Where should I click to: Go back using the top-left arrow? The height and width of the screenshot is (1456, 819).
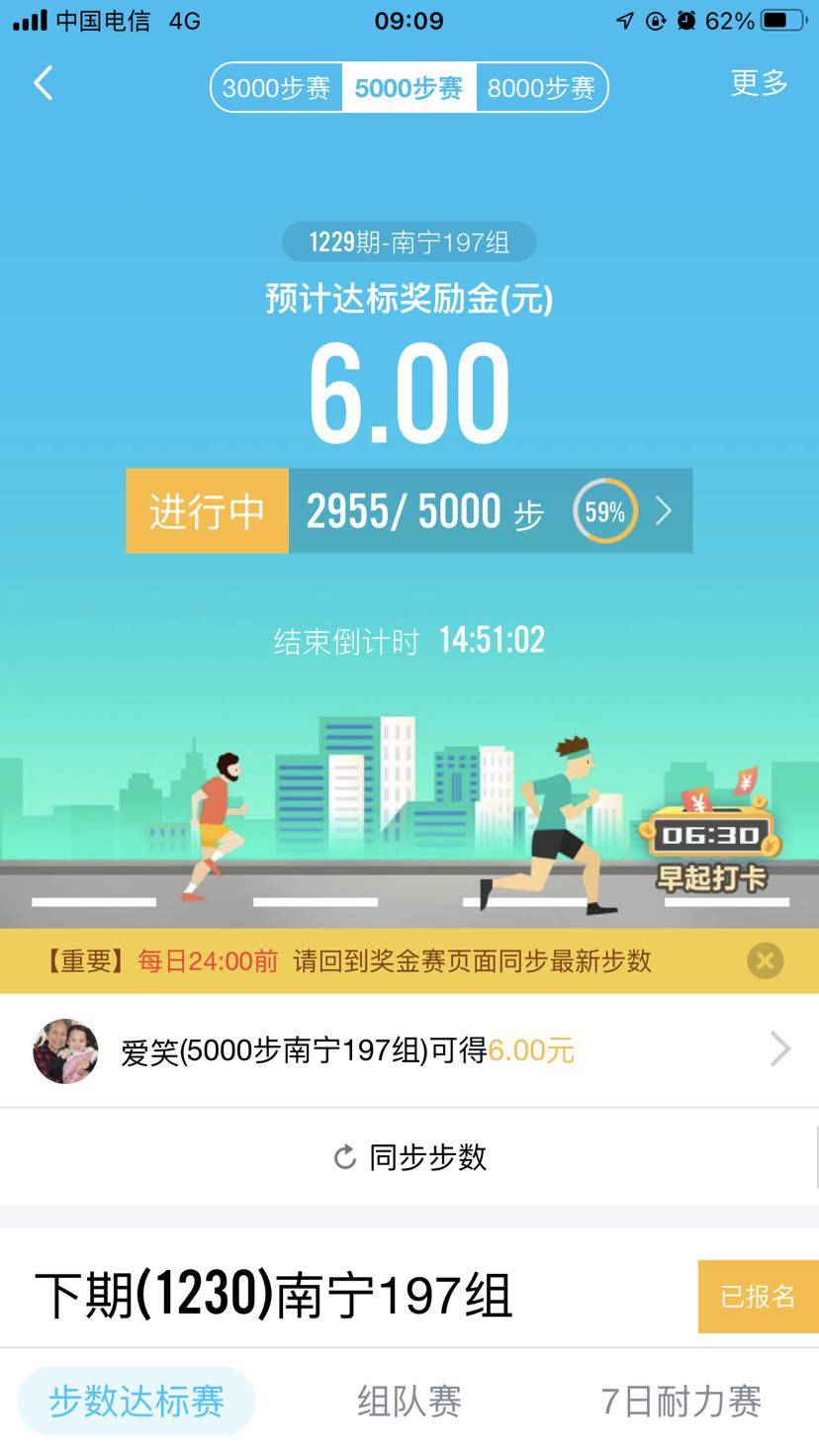(44, 84)
